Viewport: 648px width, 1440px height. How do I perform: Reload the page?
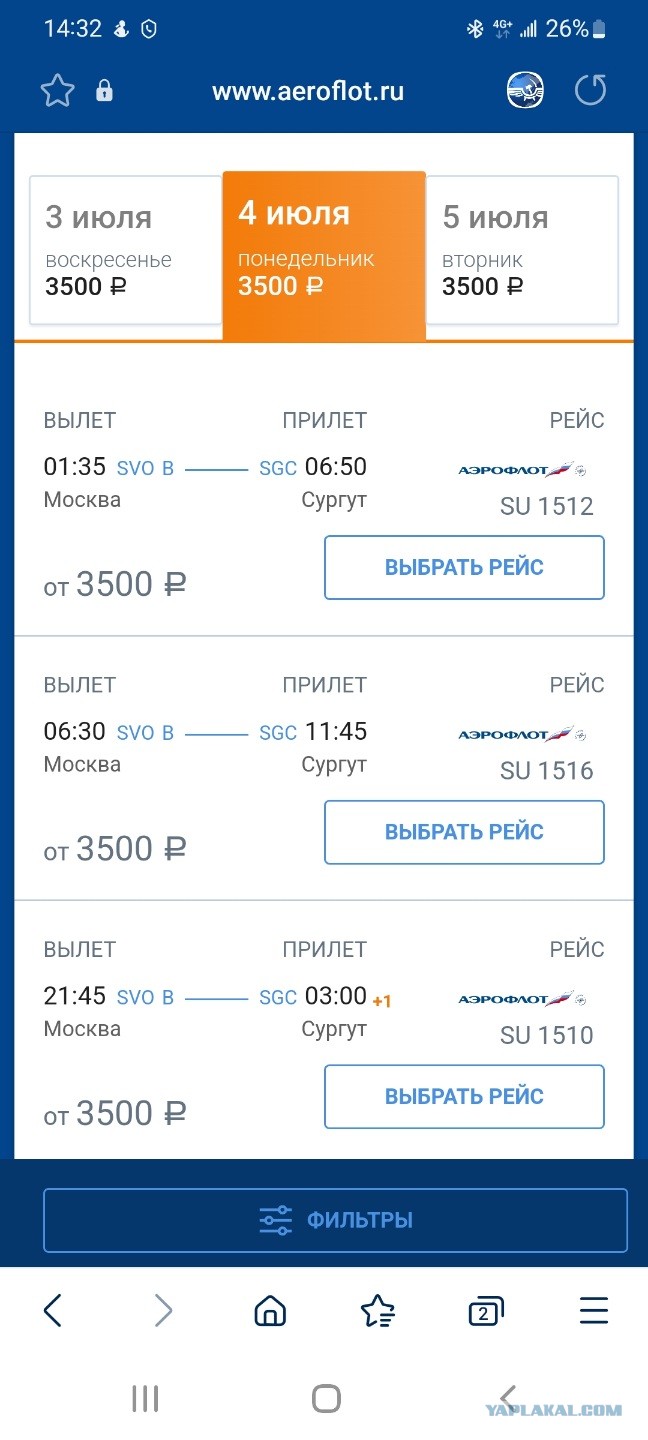tap(591, 91)
